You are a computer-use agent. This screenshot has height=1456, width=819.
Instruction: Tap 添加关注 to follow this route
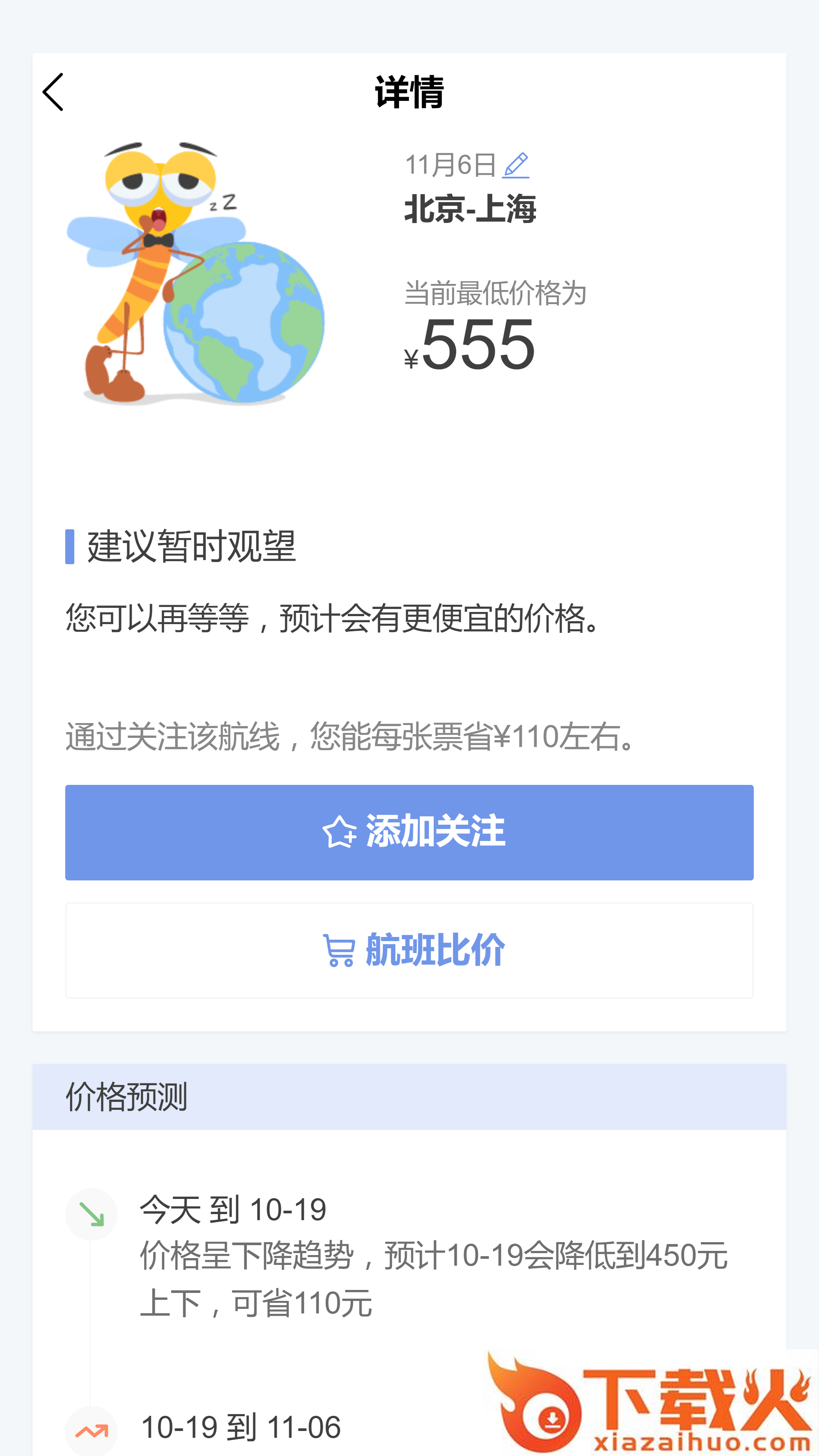coord(409,832)
